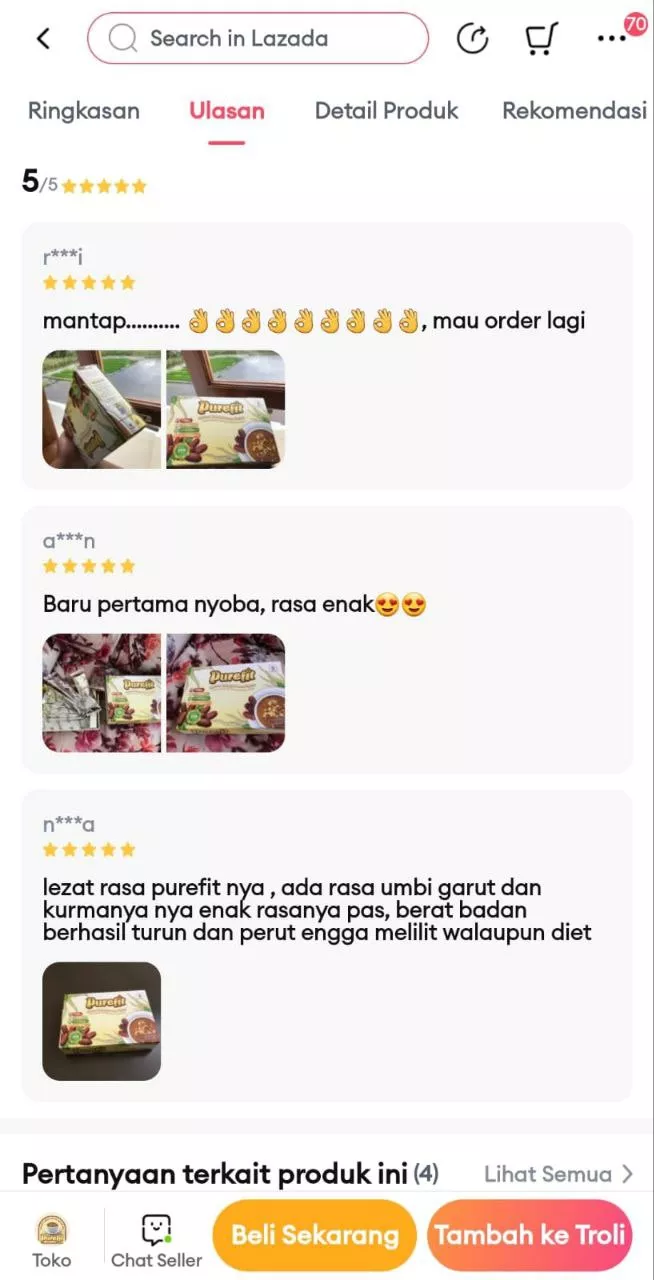The image size is (654, 1280).
Task: Switch to the Ringkasan tab
Action: pos(84,111)
